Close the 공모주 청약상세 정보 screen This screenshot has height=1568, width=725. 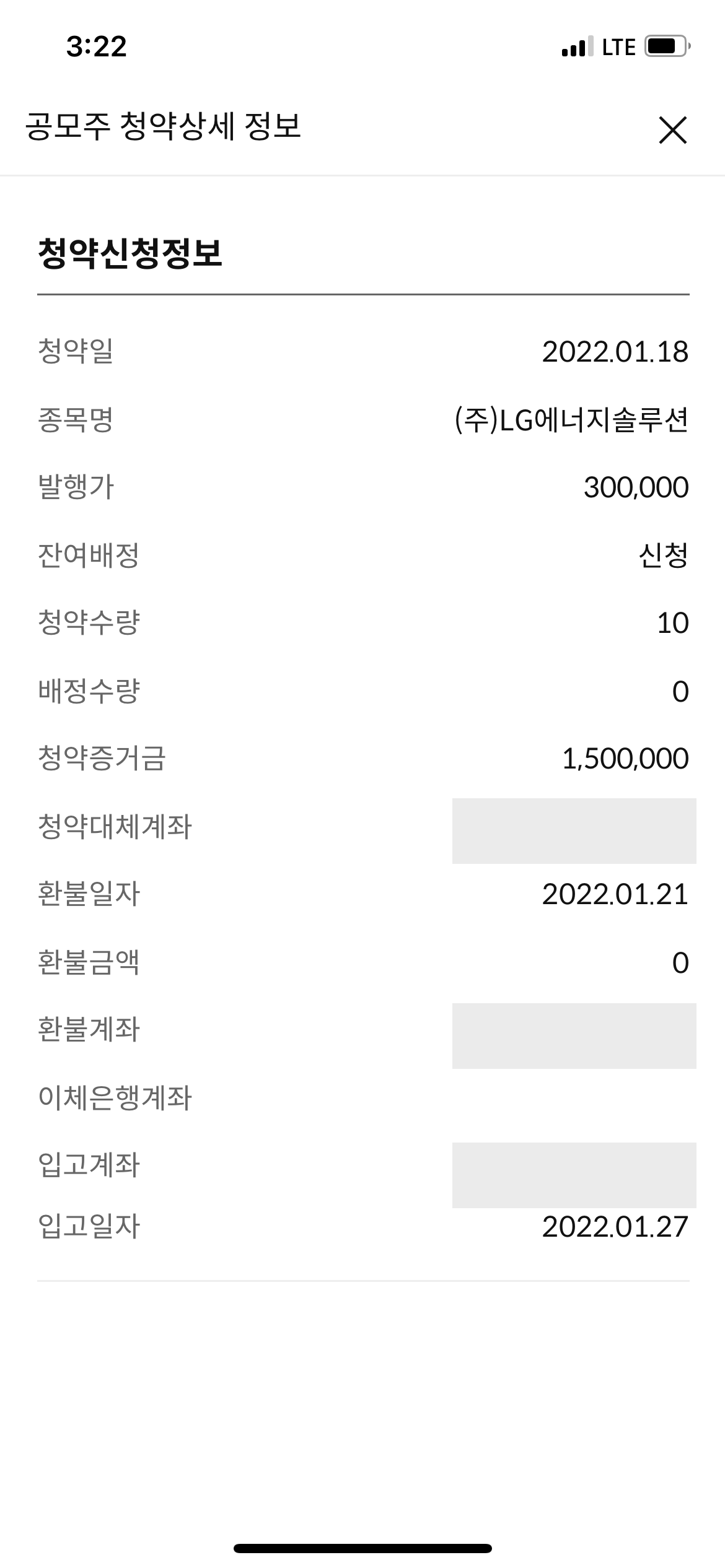[672, 131]
